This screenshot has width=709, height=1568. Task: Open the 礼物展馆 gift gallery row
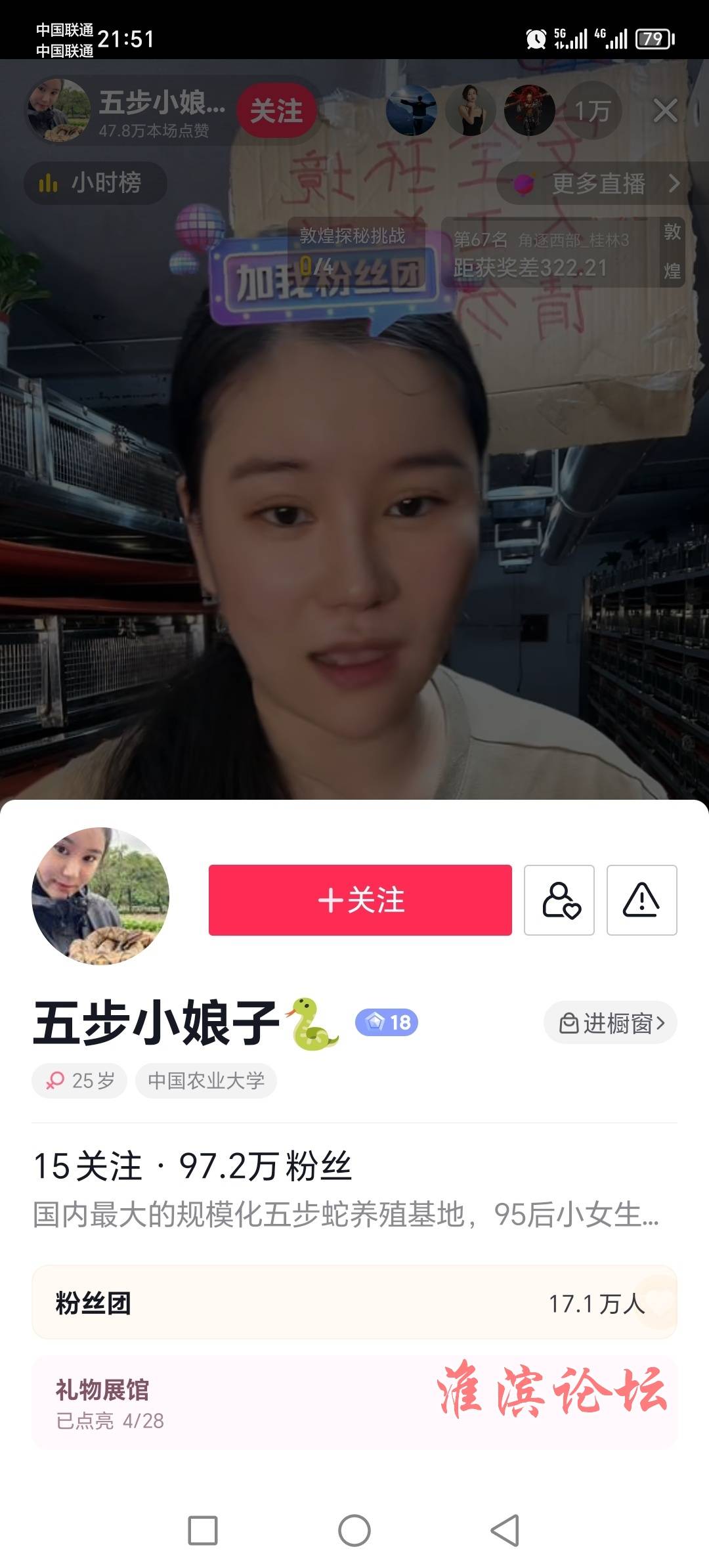[x=354, y=1403]
